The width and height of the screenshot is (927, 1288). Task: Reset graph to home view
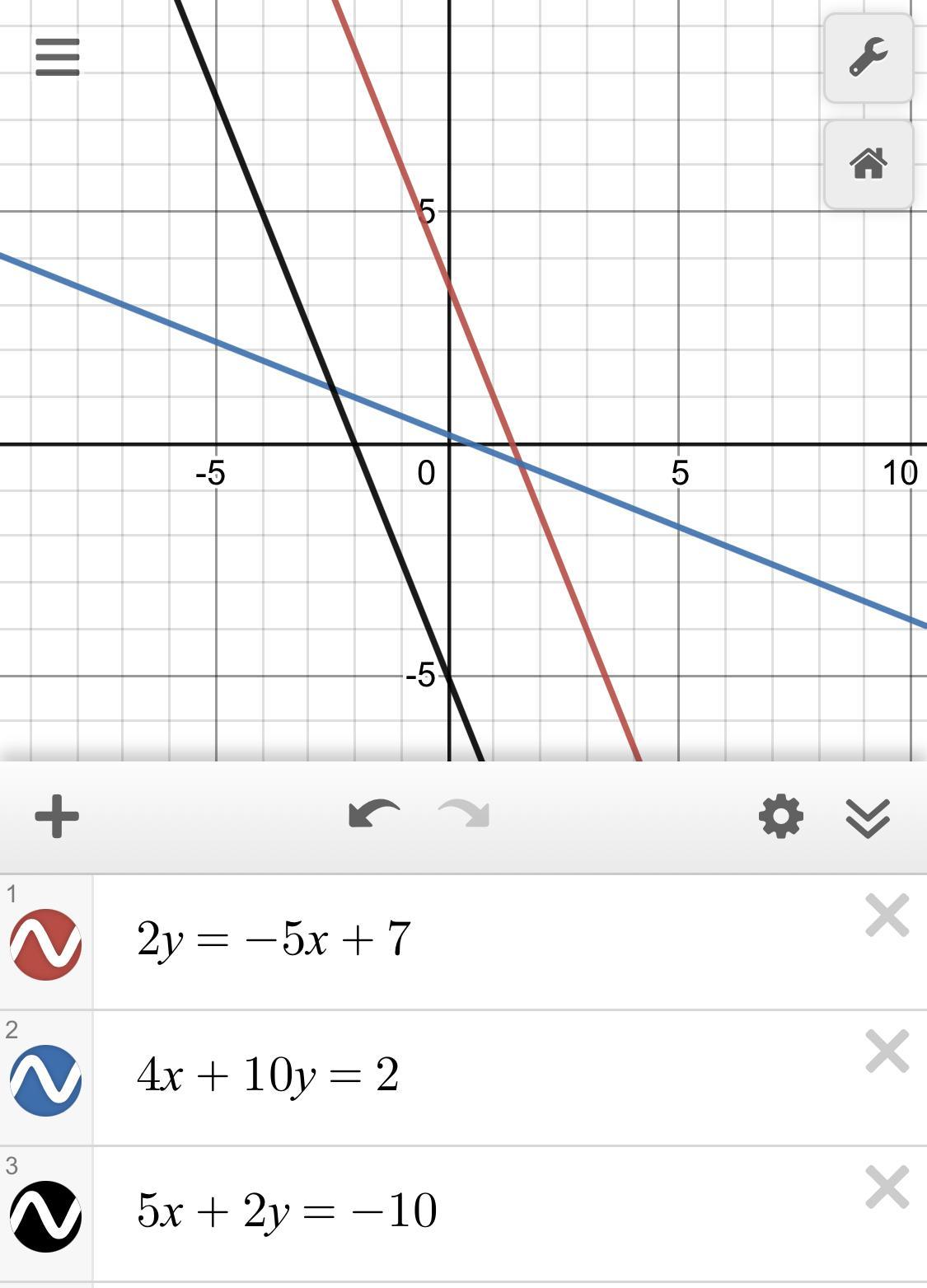pos(868,163)
